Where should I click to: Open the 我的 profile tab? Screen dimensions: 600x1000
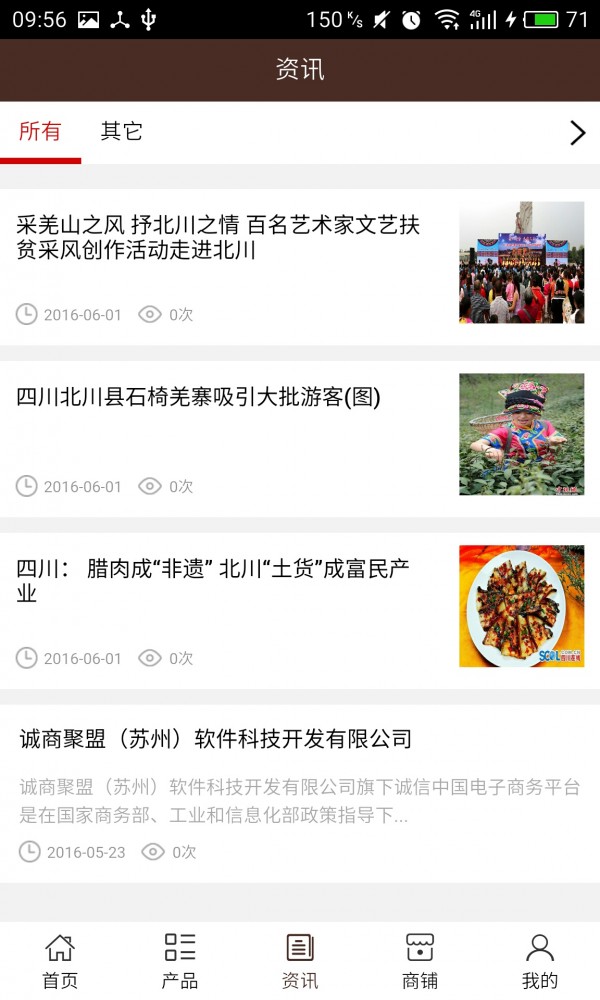[x=540, y=961]
